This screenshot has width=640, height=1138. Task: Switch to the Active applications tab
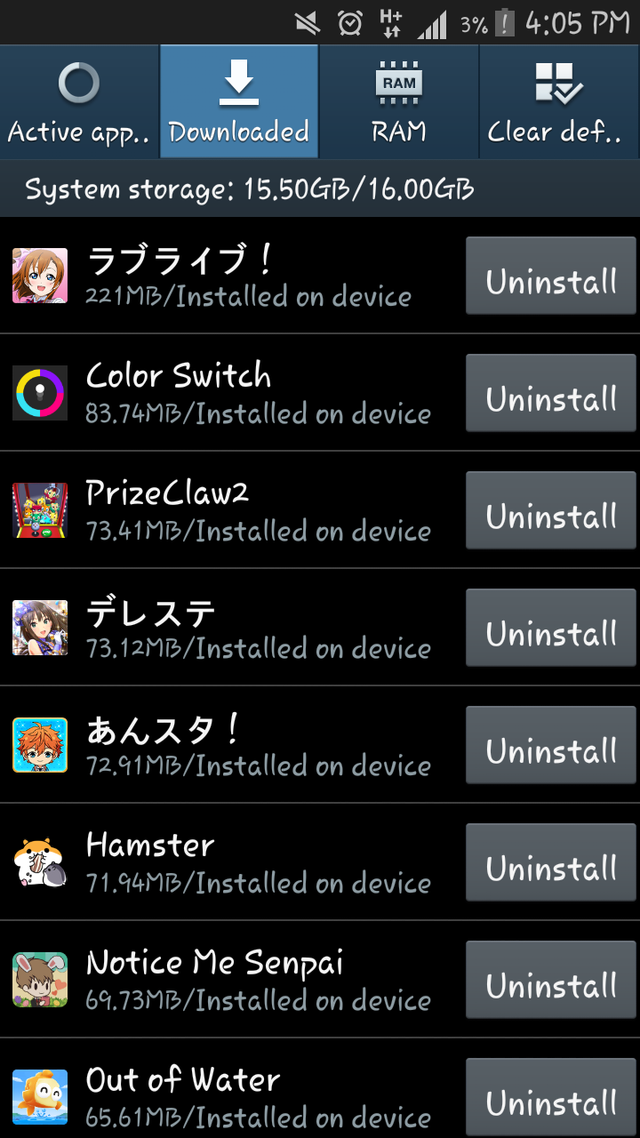coord(79,101)
